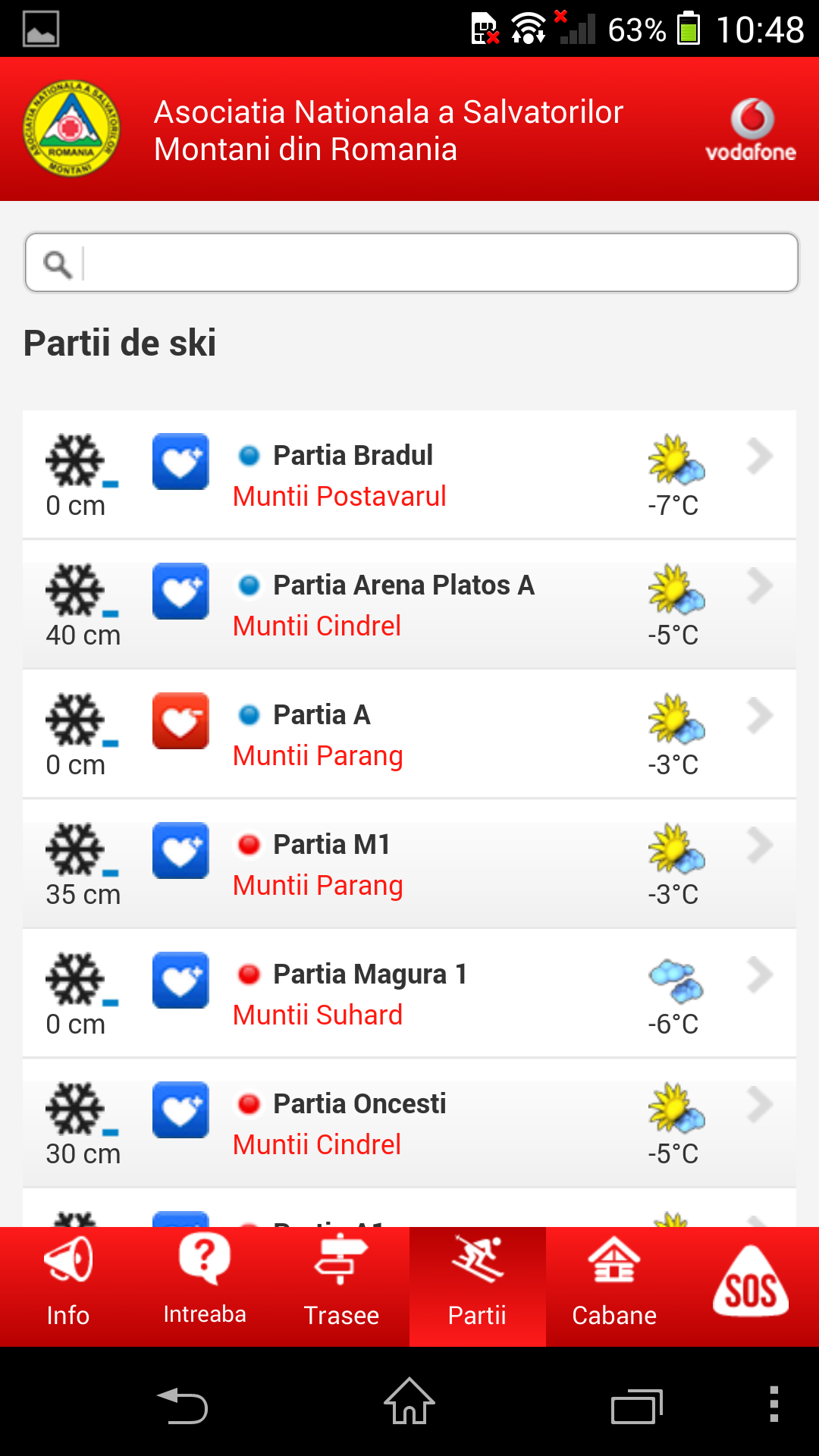This screenshot has height=1456, width=819.
Task: Open the Cabane tab
Action: coord(614,1286)
